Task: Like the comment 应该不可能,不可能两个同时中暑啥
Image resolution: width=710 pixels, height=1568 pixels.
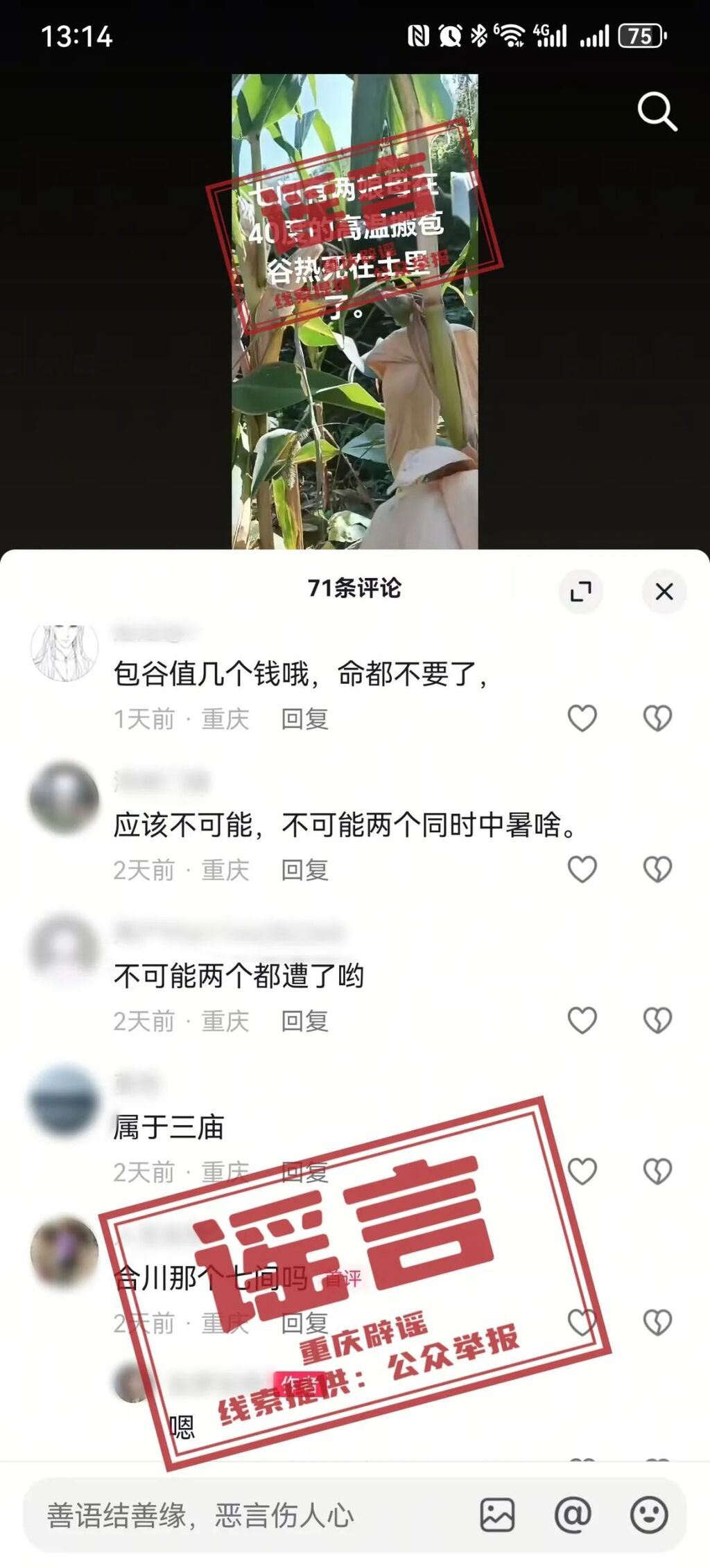Action: click(582, 869)
